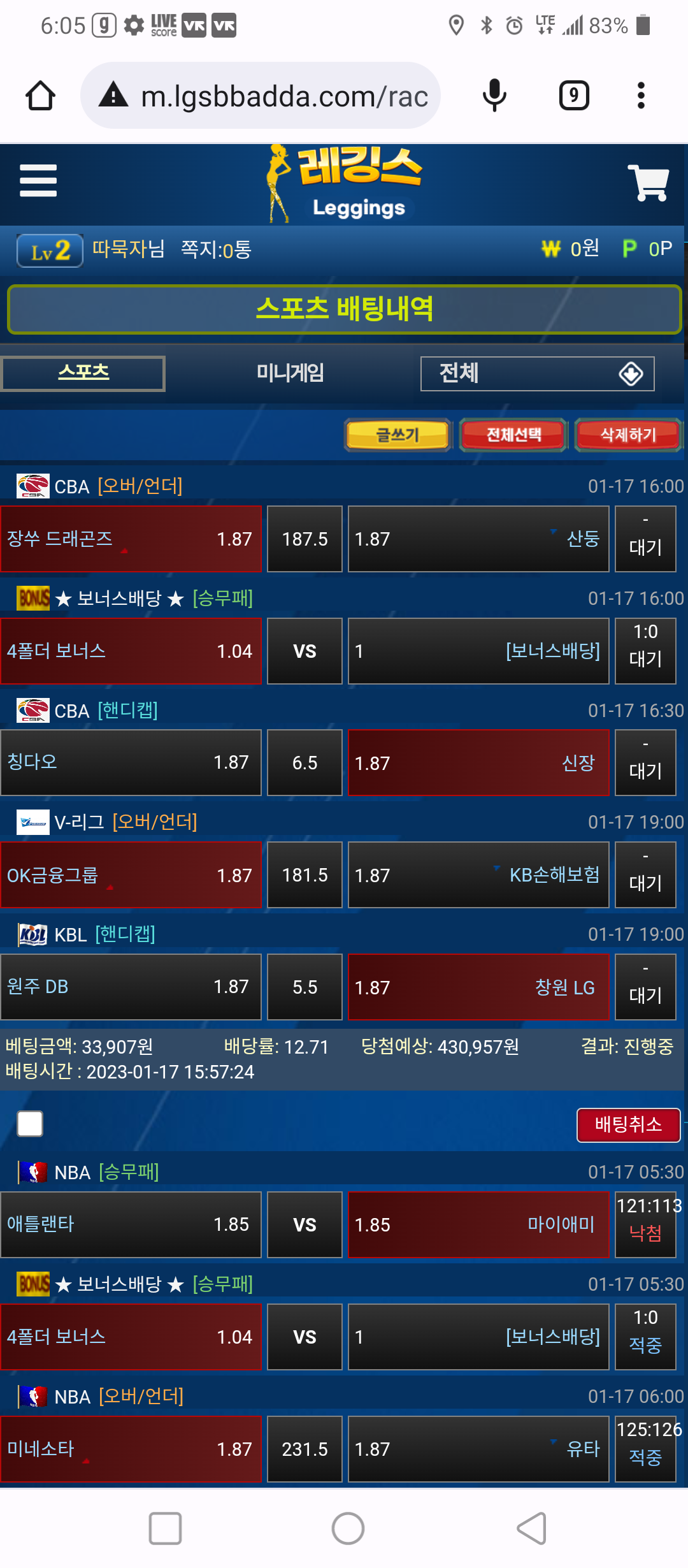The height and width of the screenshot is (1568, 688).
Task: Expand the 전체 filter dropdown
Action: [x=537, y=374]
